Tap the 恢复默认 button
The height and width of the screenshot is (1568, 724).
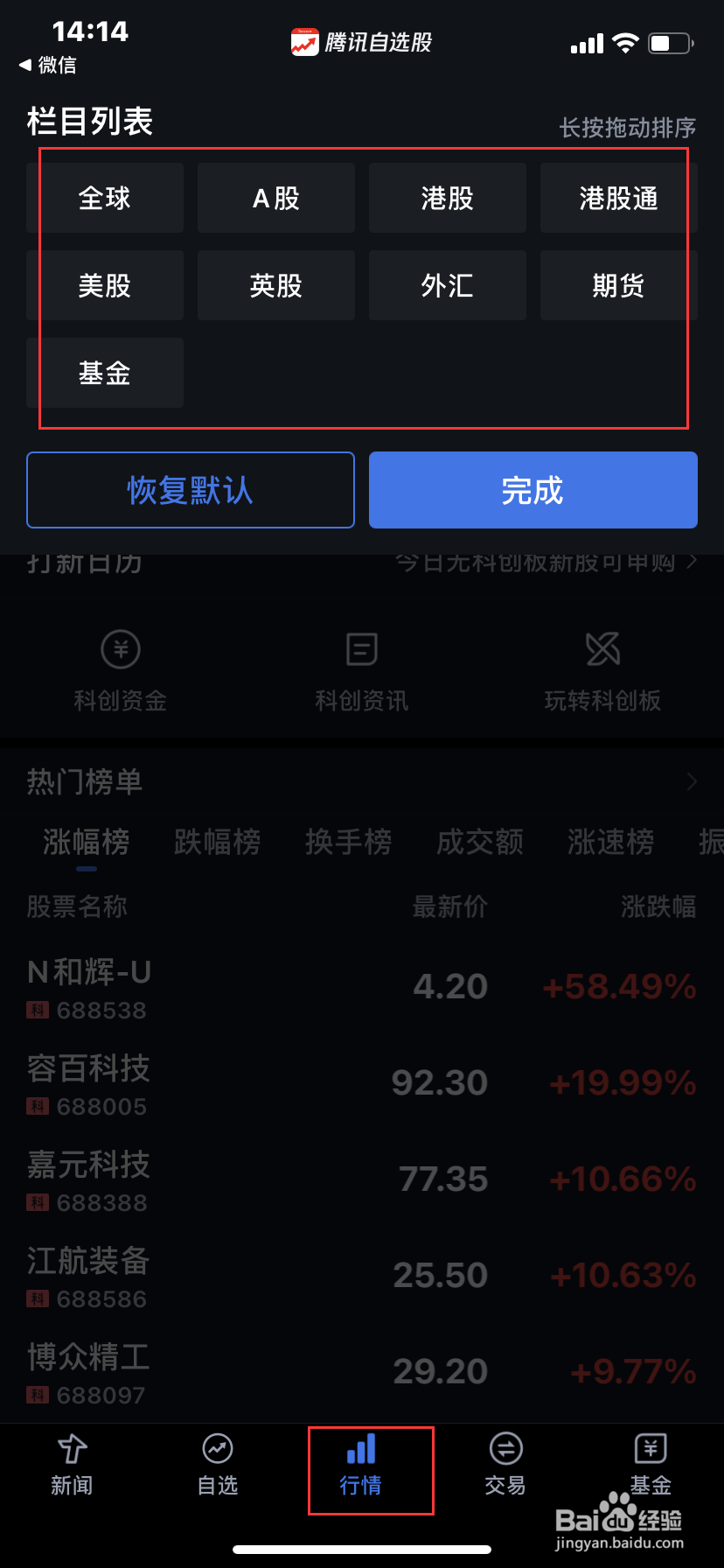tap(190, 489)
